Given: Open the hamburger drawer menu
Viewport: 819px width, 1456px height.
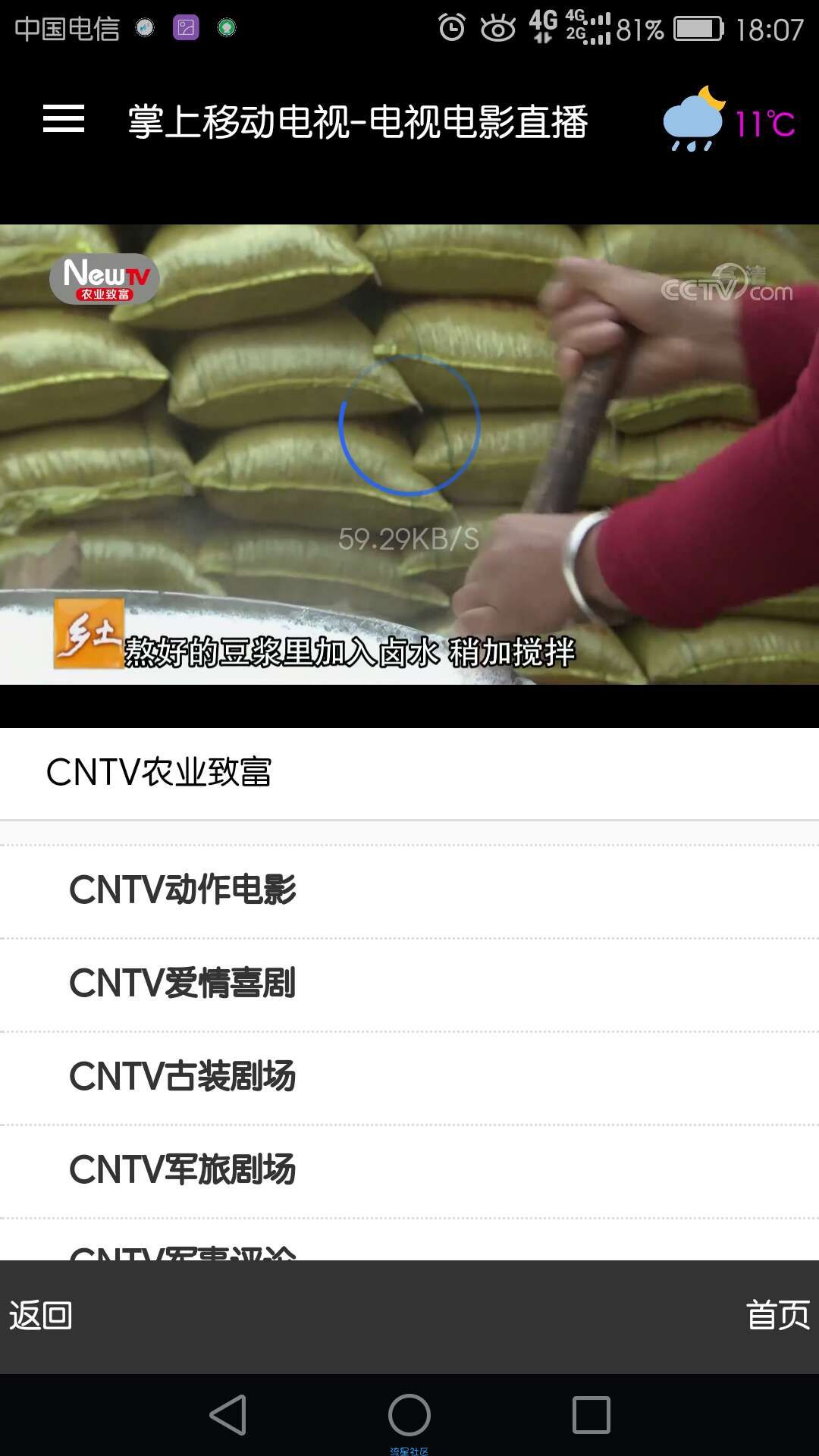Looking at the screenshot, I should [x=64, y=120].
